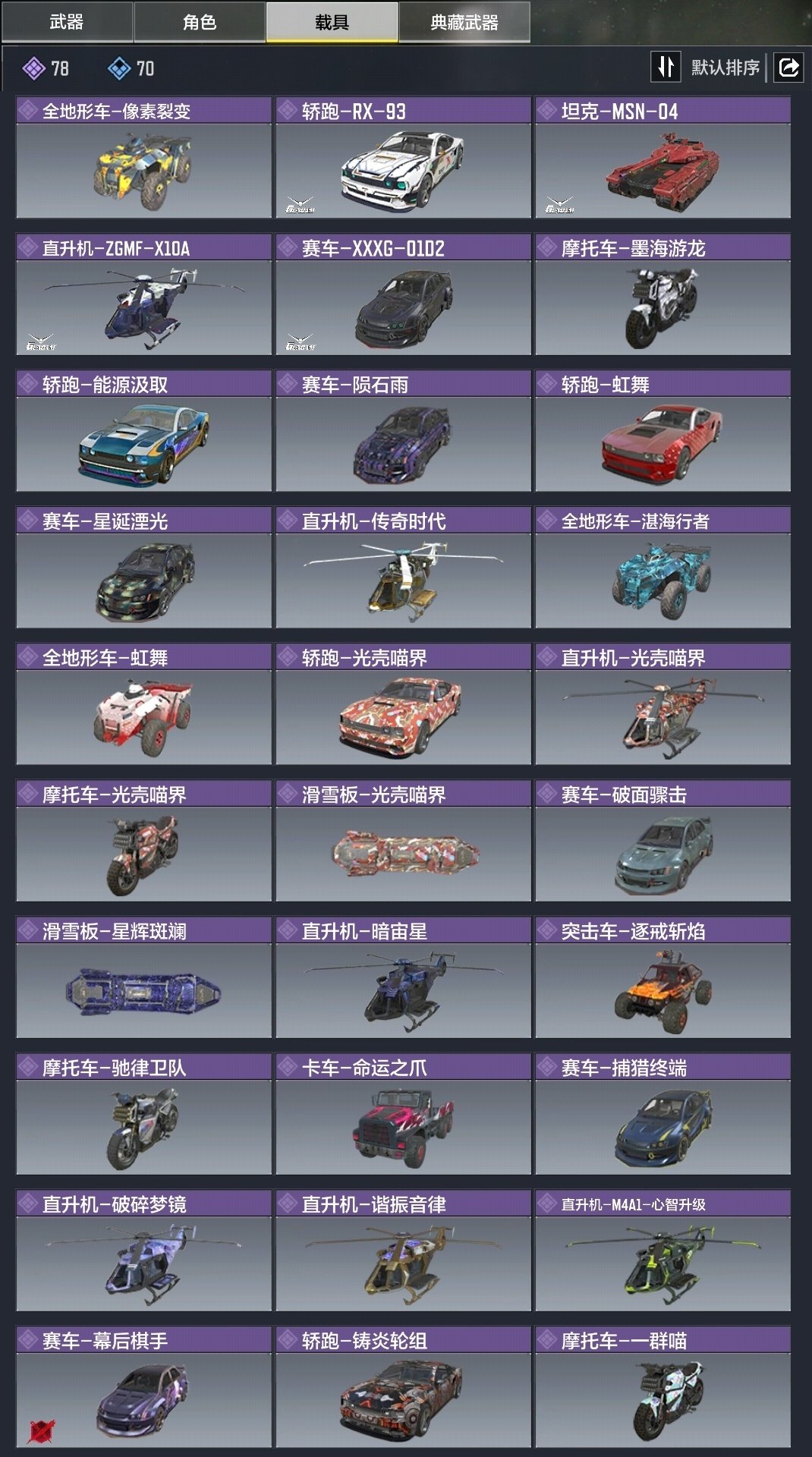Select the 突击车-逐戒斩焰 vehicle

[x=663, y=977]
